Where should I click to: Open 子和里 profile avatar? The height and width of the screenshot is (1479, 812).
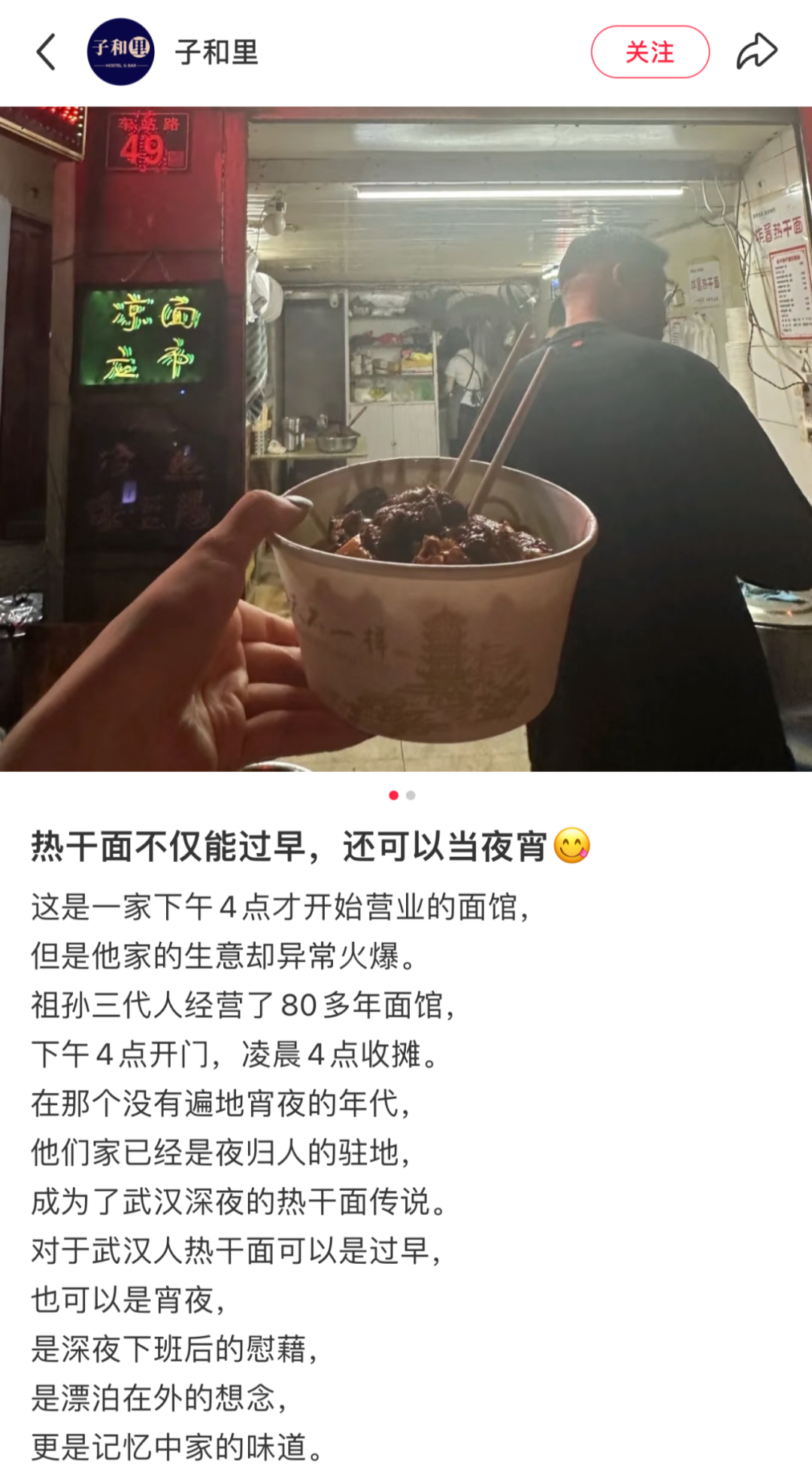[x=120, y=52]
